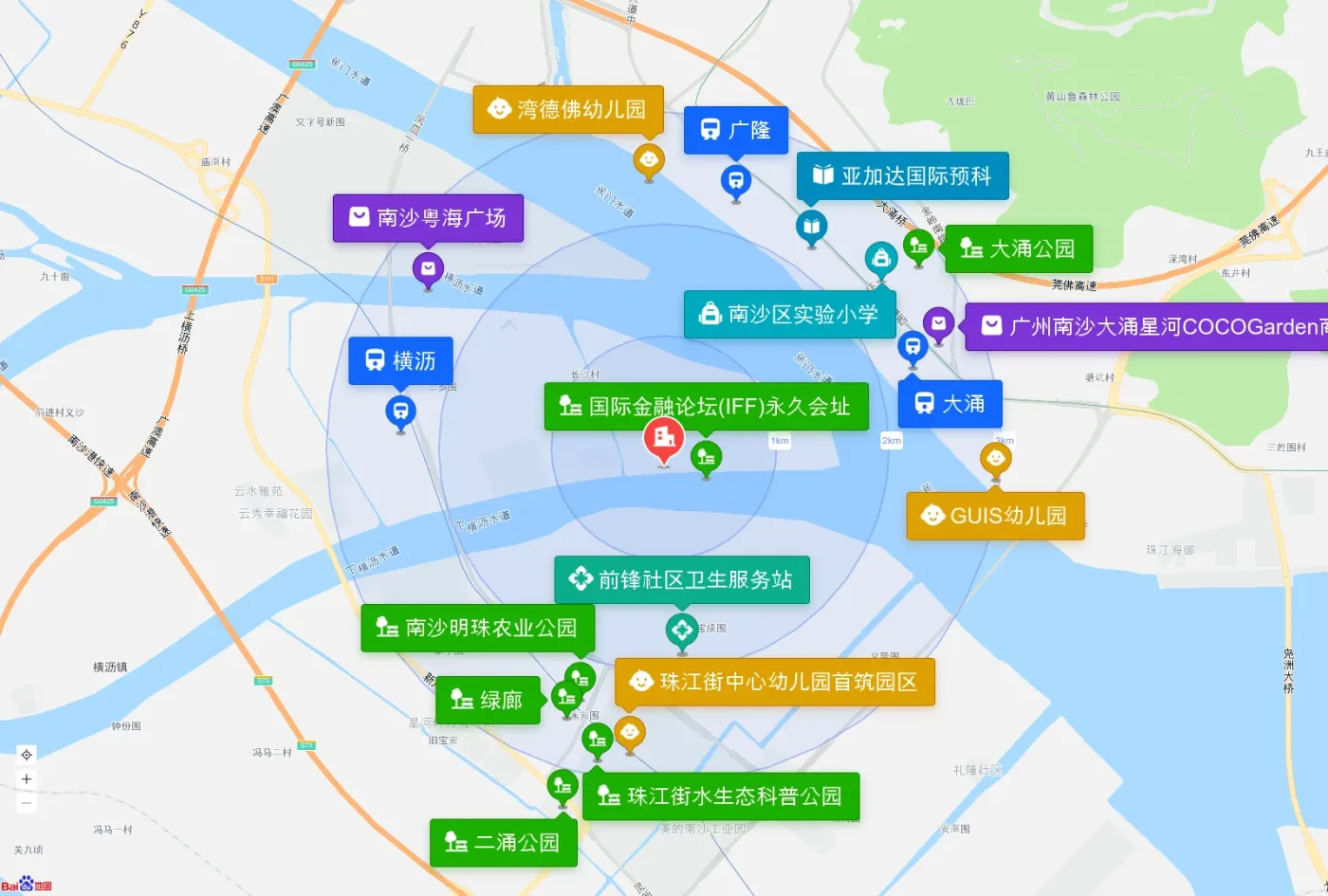Open the 湾德佛幼儿园 kindergarten label
Image resolution: width=1328 pixels, height=896 pixels.
568,110
